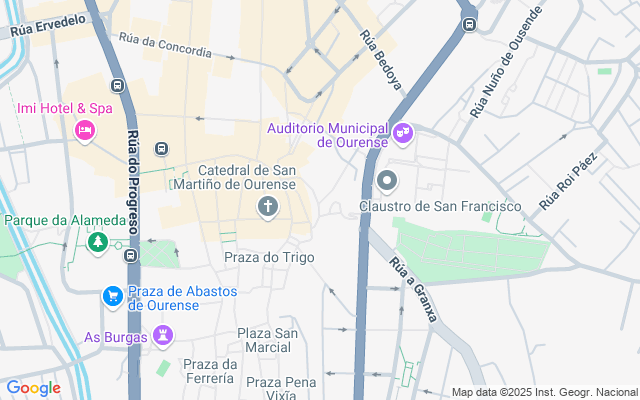
Task: Select the Praza de Abastos shopping pin
Action: click(112, 297)
